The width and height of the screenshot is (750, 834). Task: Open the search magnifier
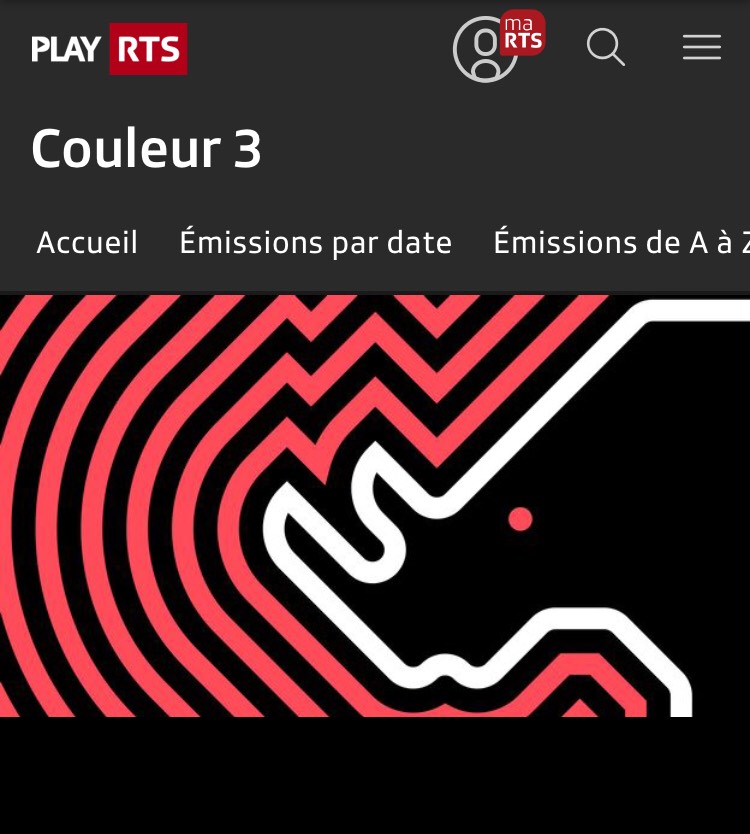tap(605, 47)
